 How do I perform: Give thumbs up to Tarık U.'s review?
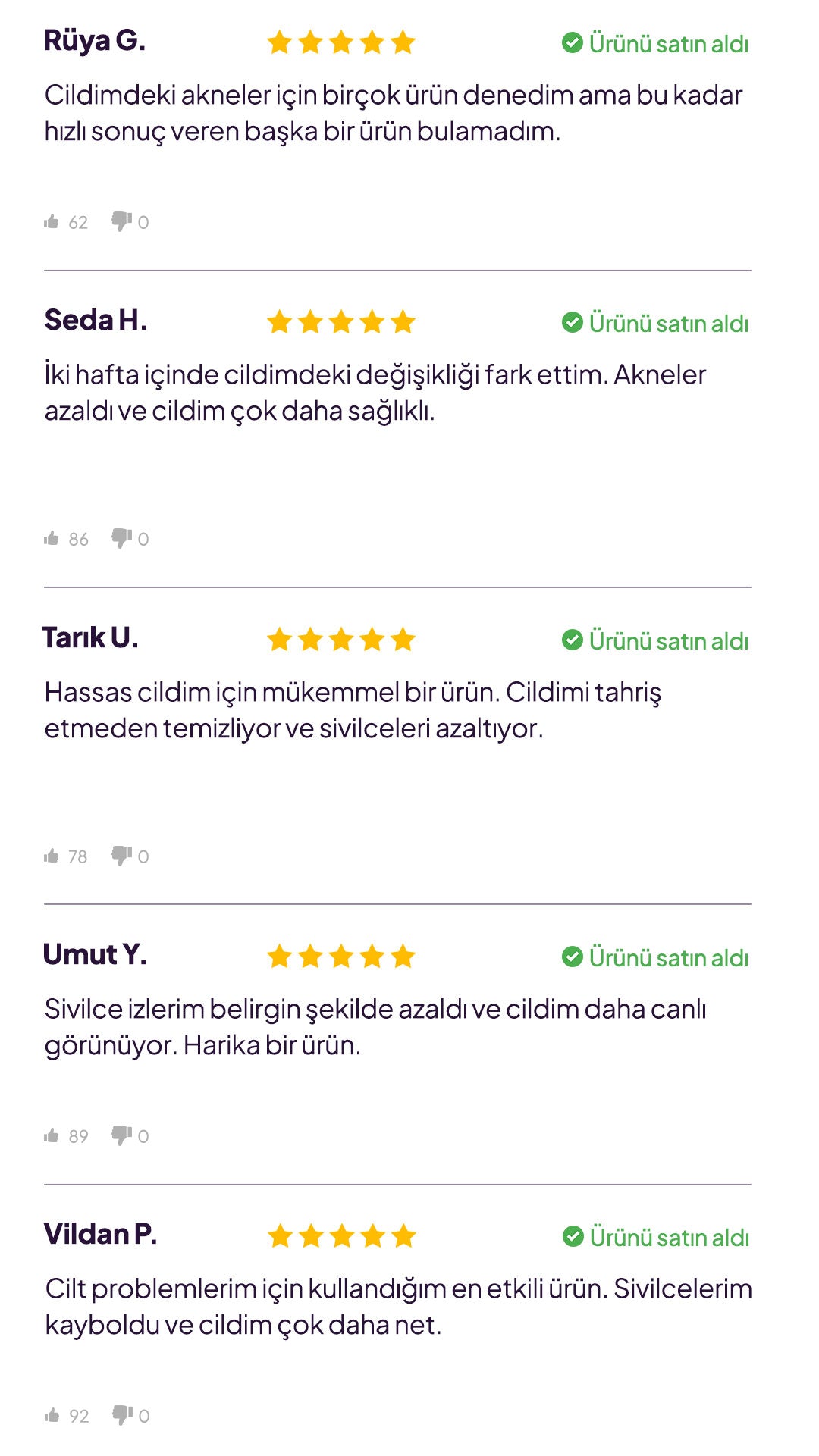(x=52, y=856)
